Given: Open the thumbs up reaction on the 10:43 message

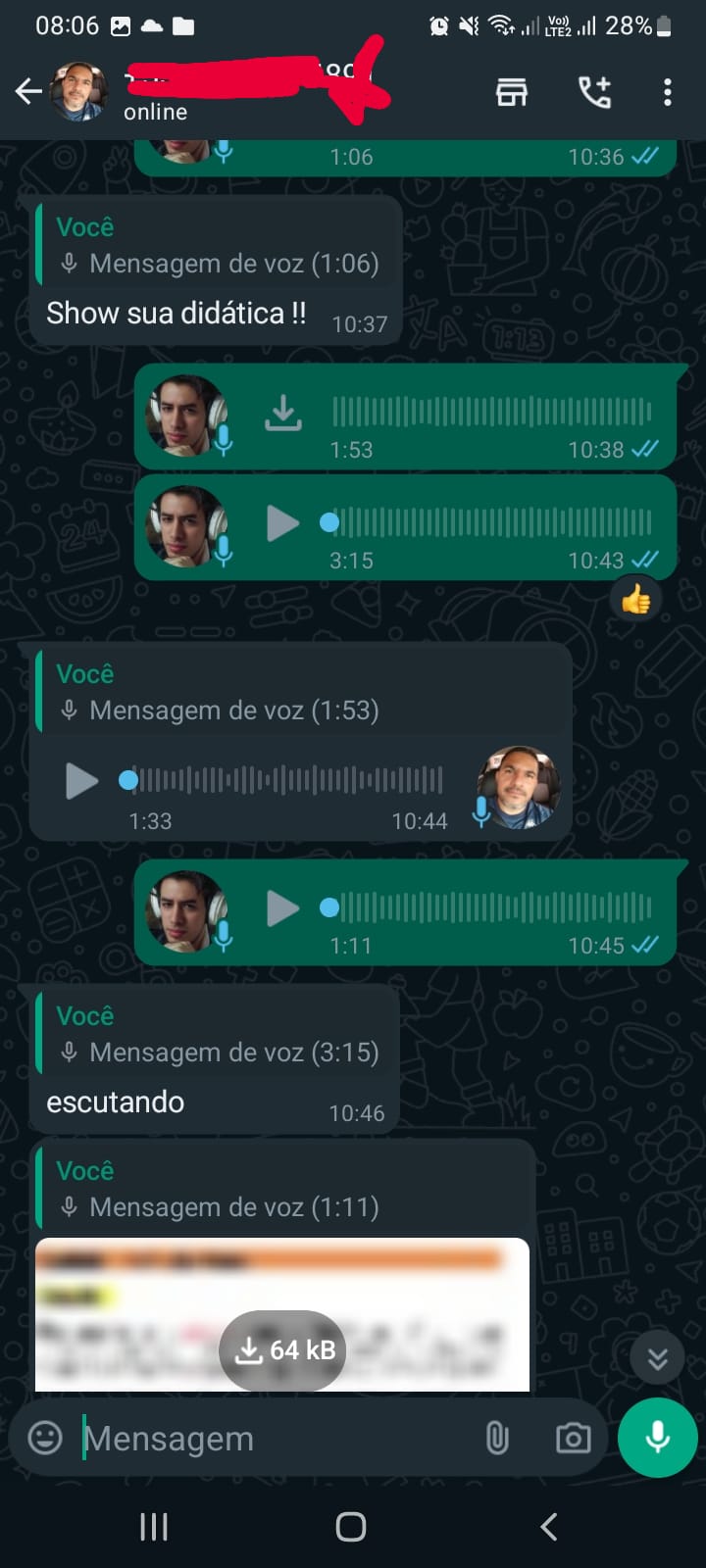Looking at the screenshot, I should click(635, 599).
